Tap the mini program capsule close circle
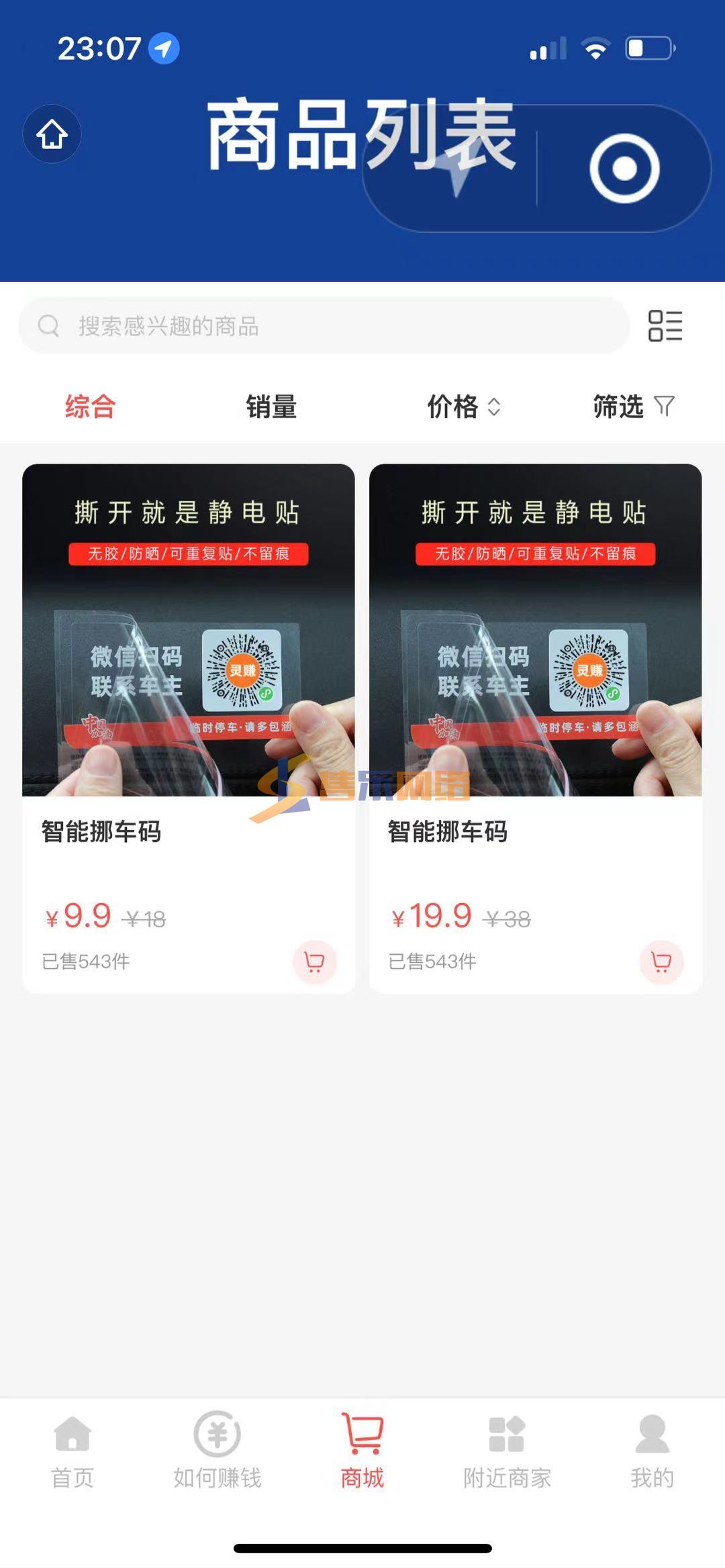This screenshot has width=725, height=1568. [624, 168]
